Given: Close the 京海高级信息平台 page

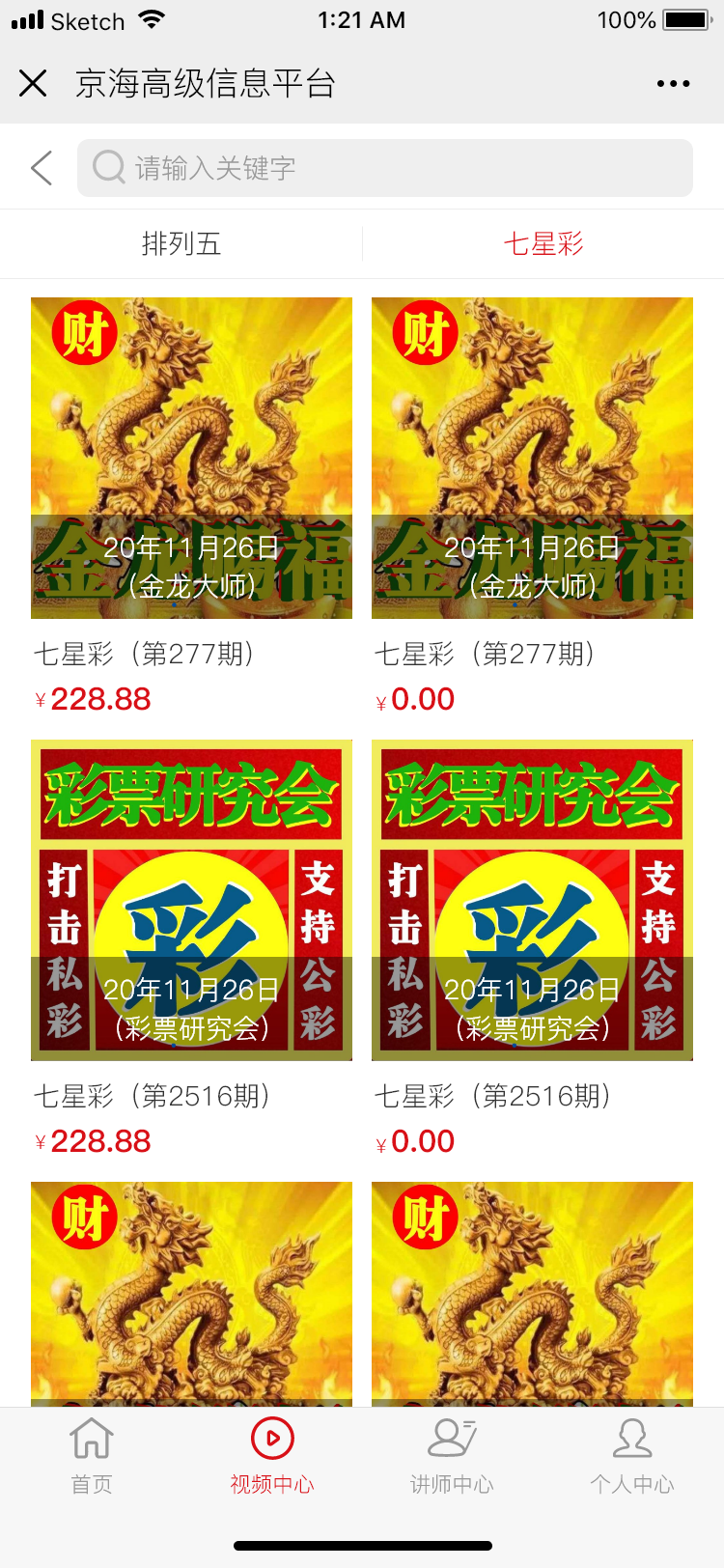Looking at the screenshot, I should click(33, 84).
